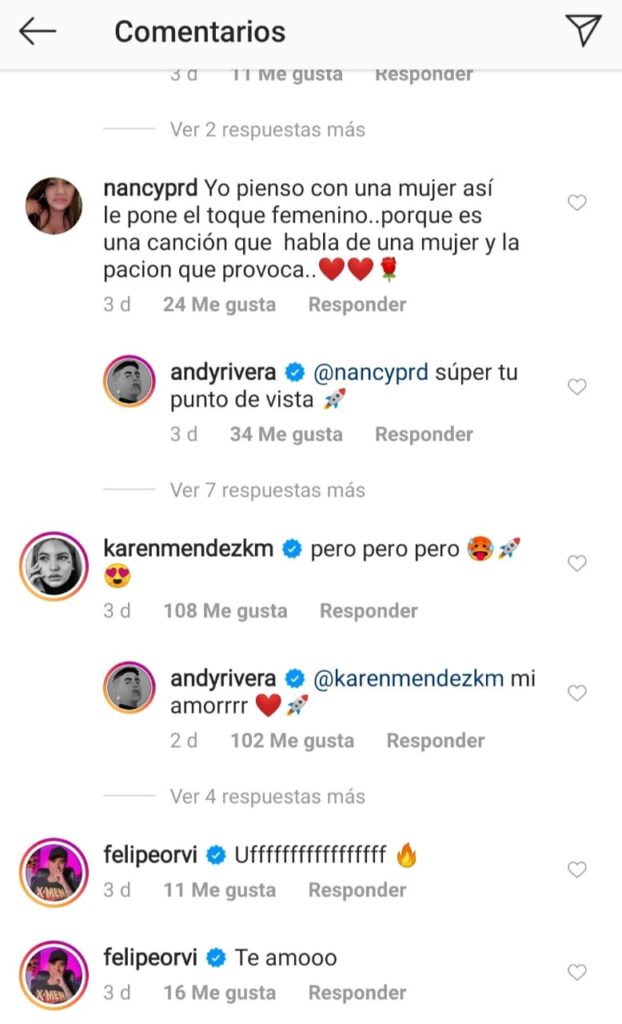Open nancyprd's profile picture

53,205
